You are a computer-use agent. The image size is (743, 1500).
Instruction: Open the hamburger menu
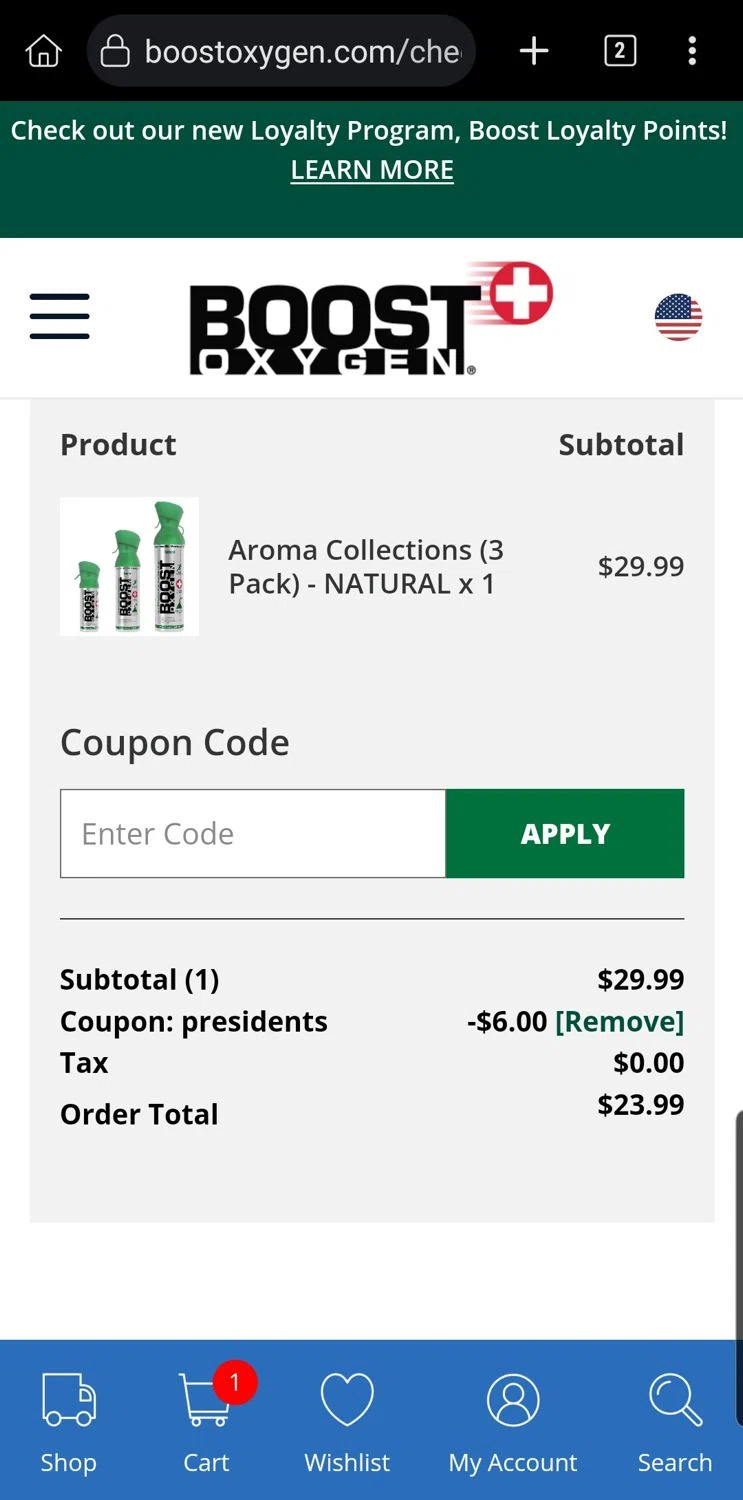60,316
